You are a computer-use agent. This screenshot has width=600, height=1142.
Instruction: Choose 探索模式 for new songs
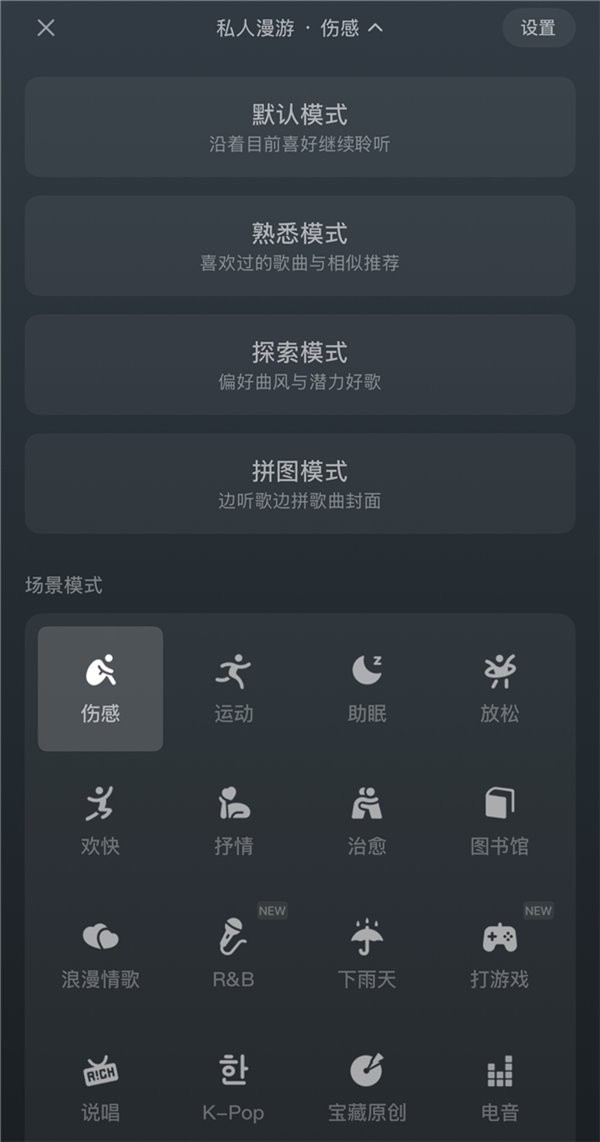(x=300, y=365)
